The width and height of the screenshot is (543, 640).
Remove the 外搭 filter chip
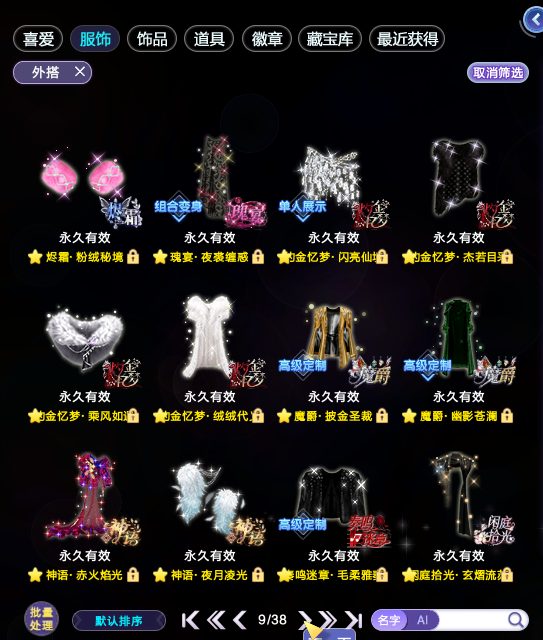(x=80, y=72)
